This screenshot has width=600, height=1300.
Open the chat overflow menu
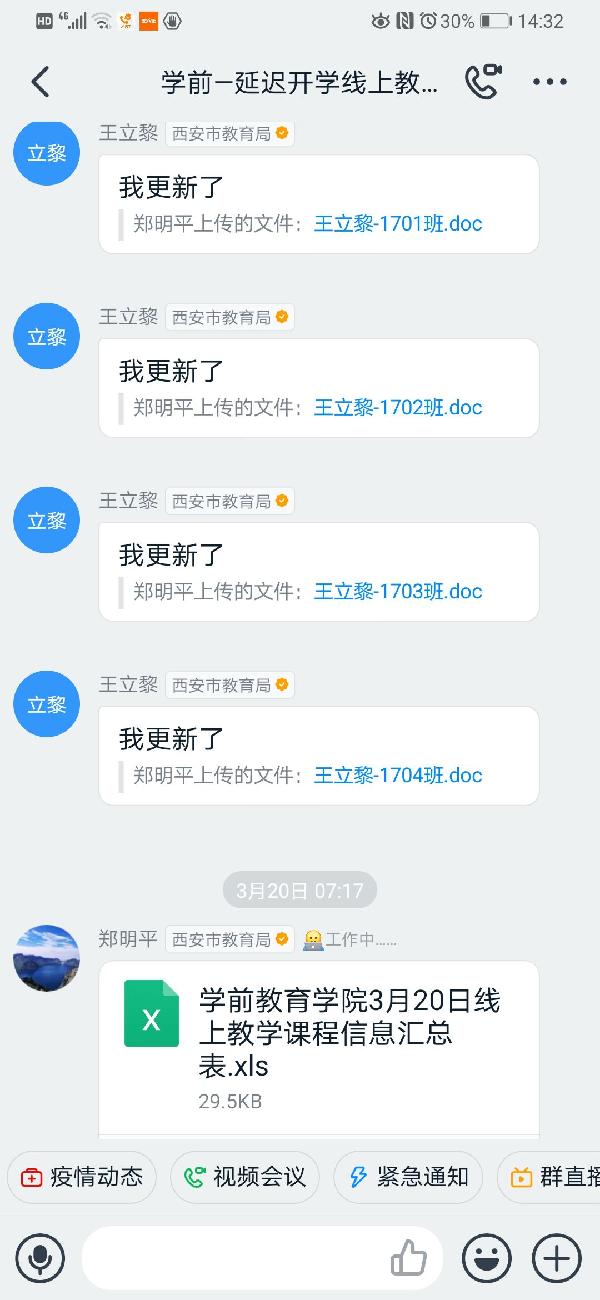click(x=550, y=82)
